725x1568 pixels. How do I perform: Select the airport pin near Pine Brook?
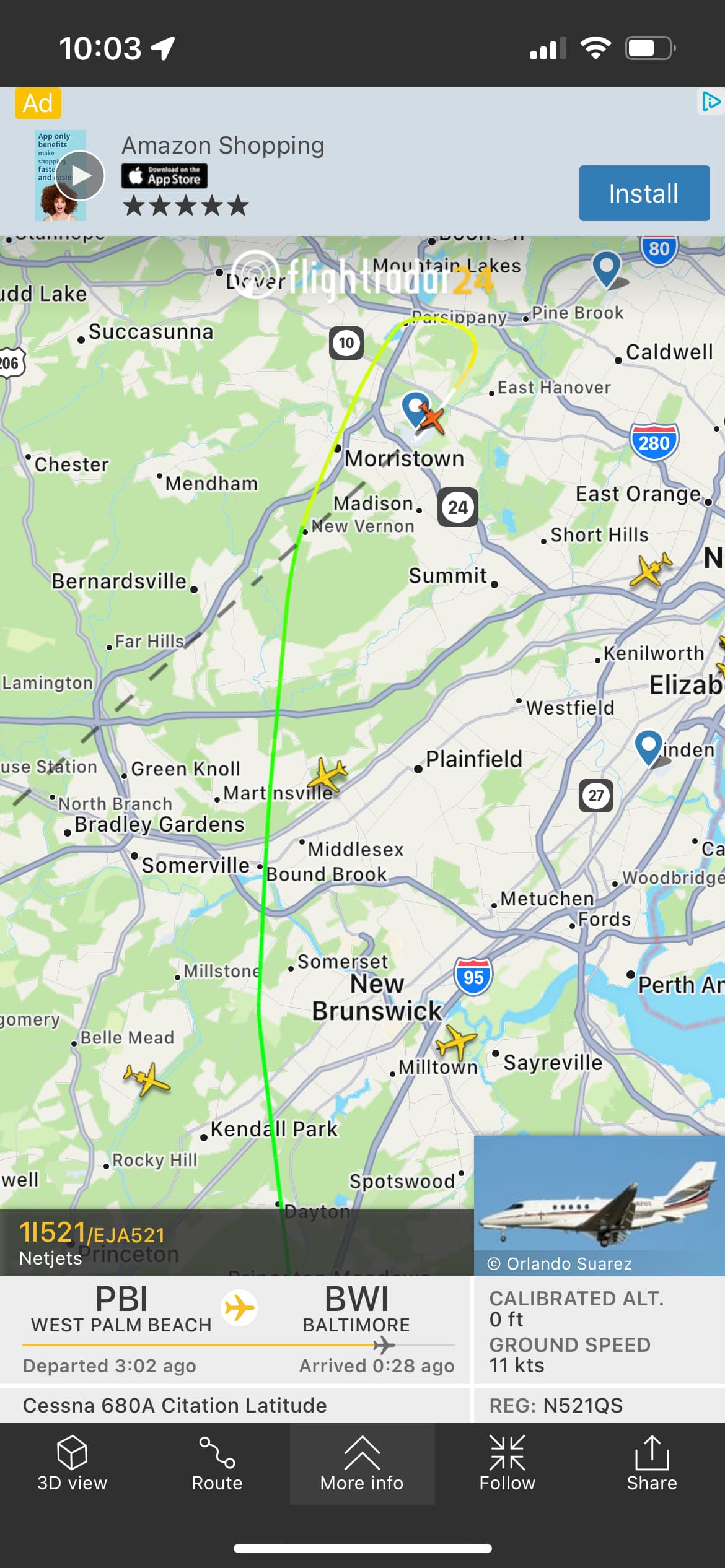pos(606,267)
